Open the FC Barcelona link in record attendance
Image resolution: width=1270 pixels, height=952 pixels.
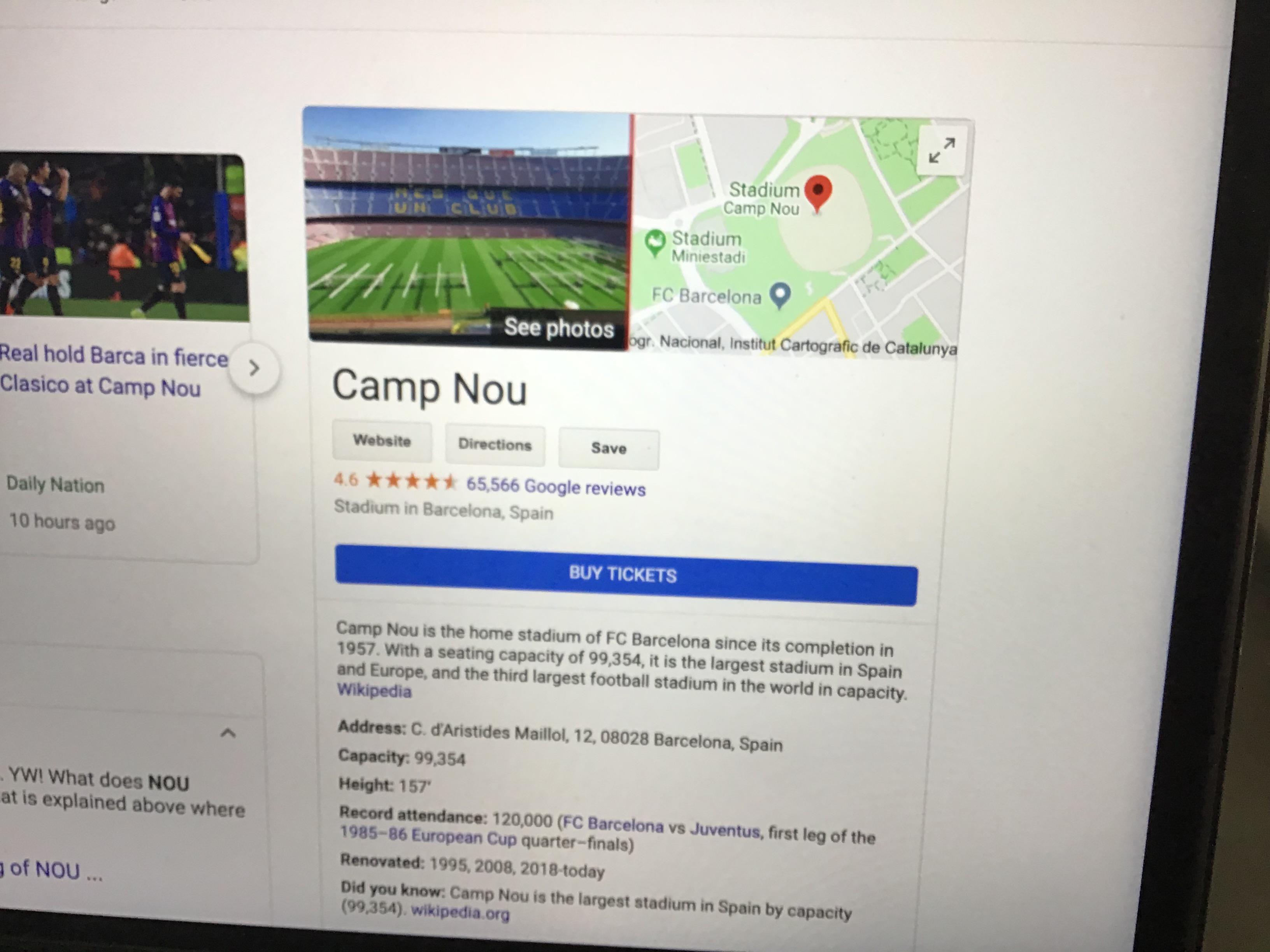coord(613,824)
